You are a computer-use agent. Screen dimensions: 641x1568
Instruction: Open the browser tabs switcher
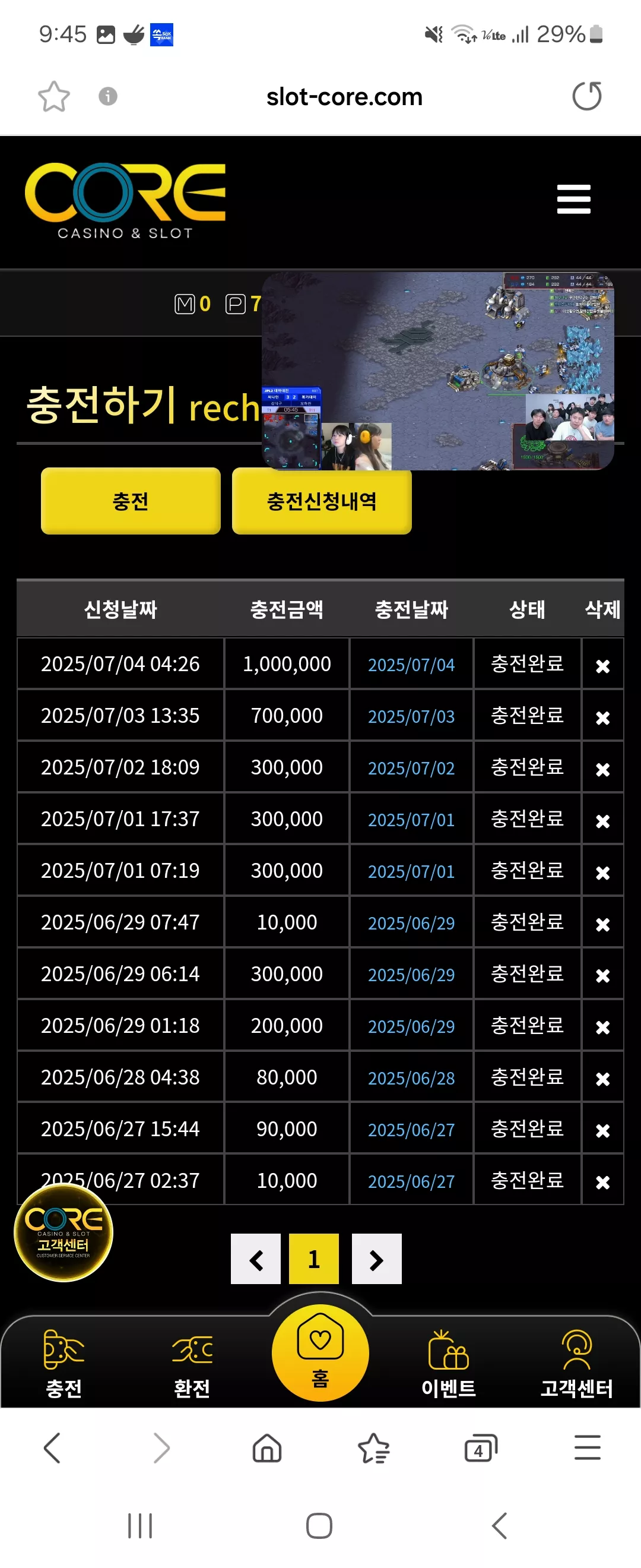pyautogui.click(x=480, y=1448)
